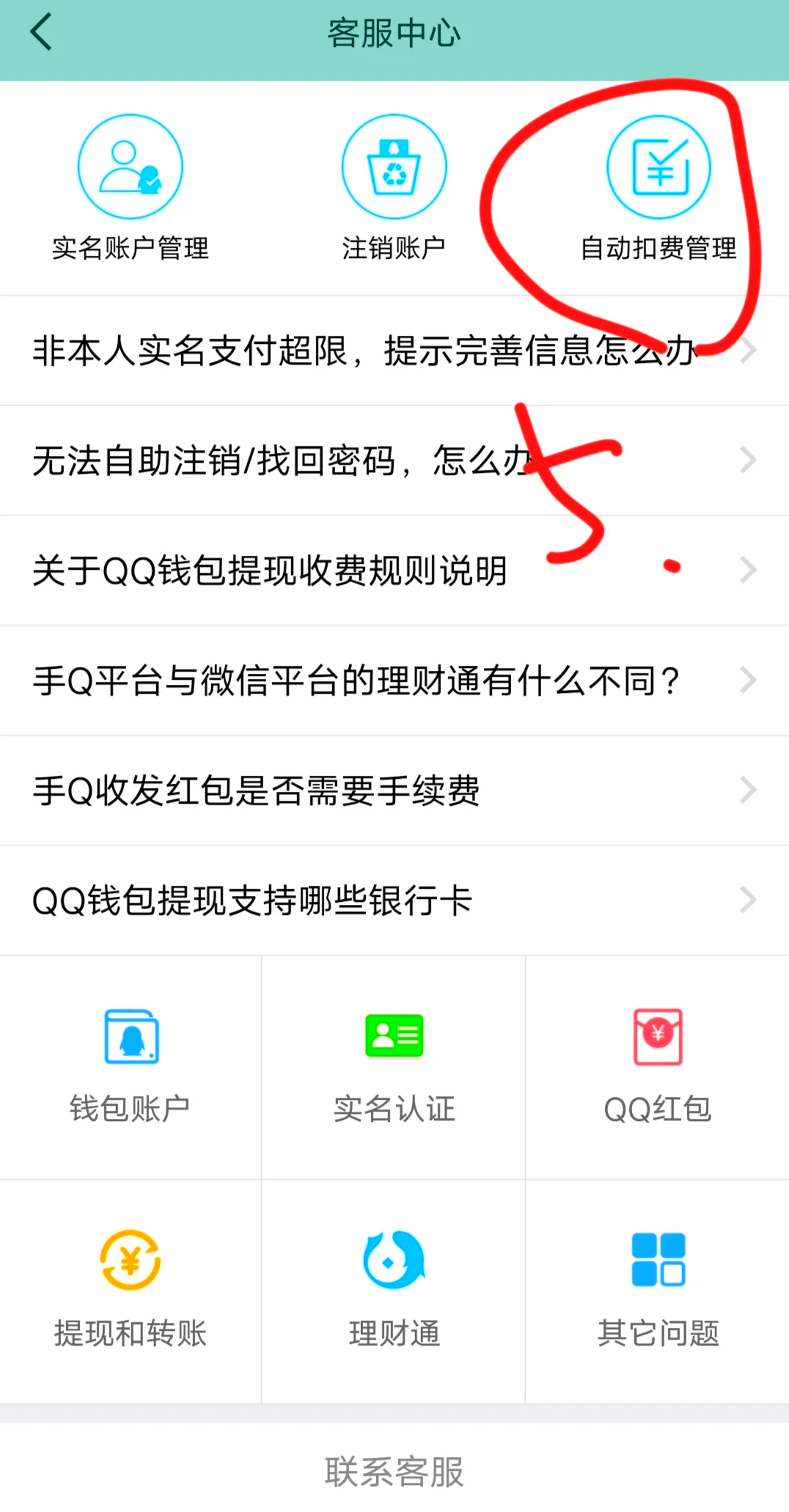Open 自动扣费管理
Image resolution: width=789 pixels, height=1512 pixels.
coord(658,188)
